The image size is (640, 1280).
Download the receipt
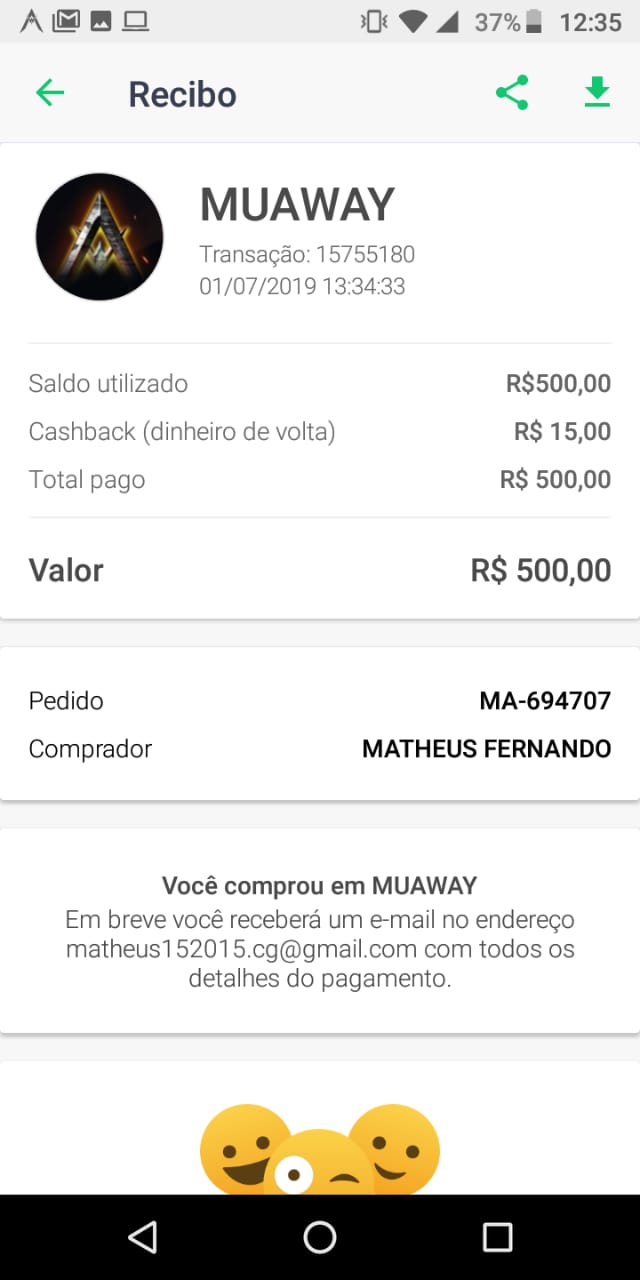click(597, 93)
